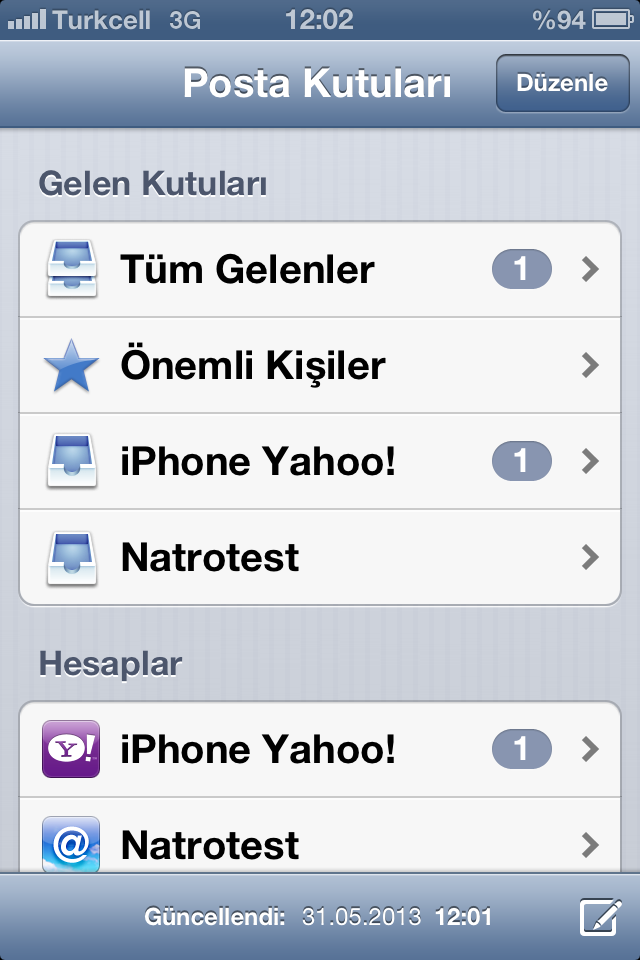Open Natrotest inbox under Gelen Kutuları

click(320, 557)
